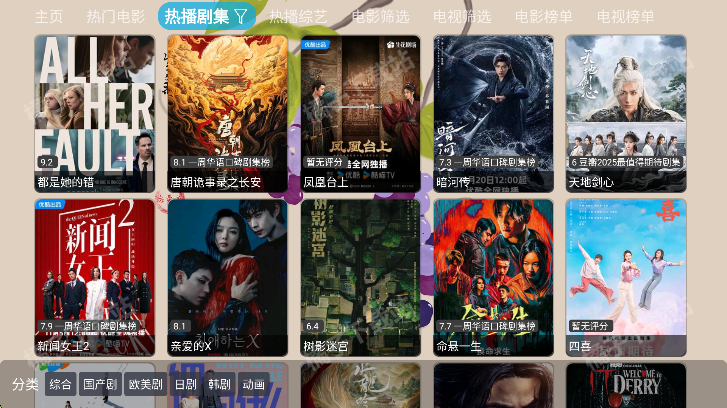
Task: Switch to the 主页 tab
Action: coord(49,16)
